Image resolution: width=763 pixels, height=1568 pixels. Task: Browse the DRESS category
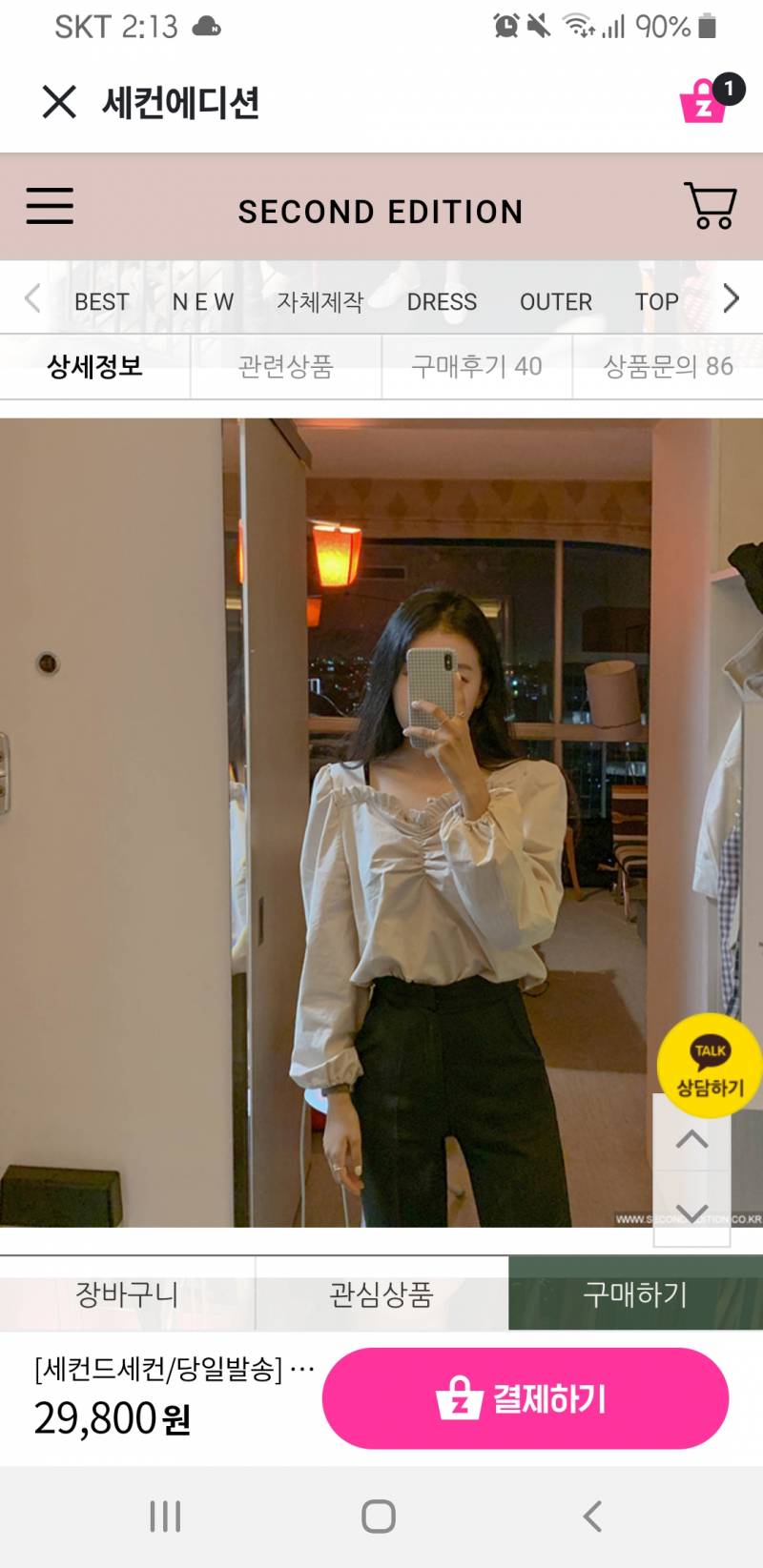[x=442, y=302]
